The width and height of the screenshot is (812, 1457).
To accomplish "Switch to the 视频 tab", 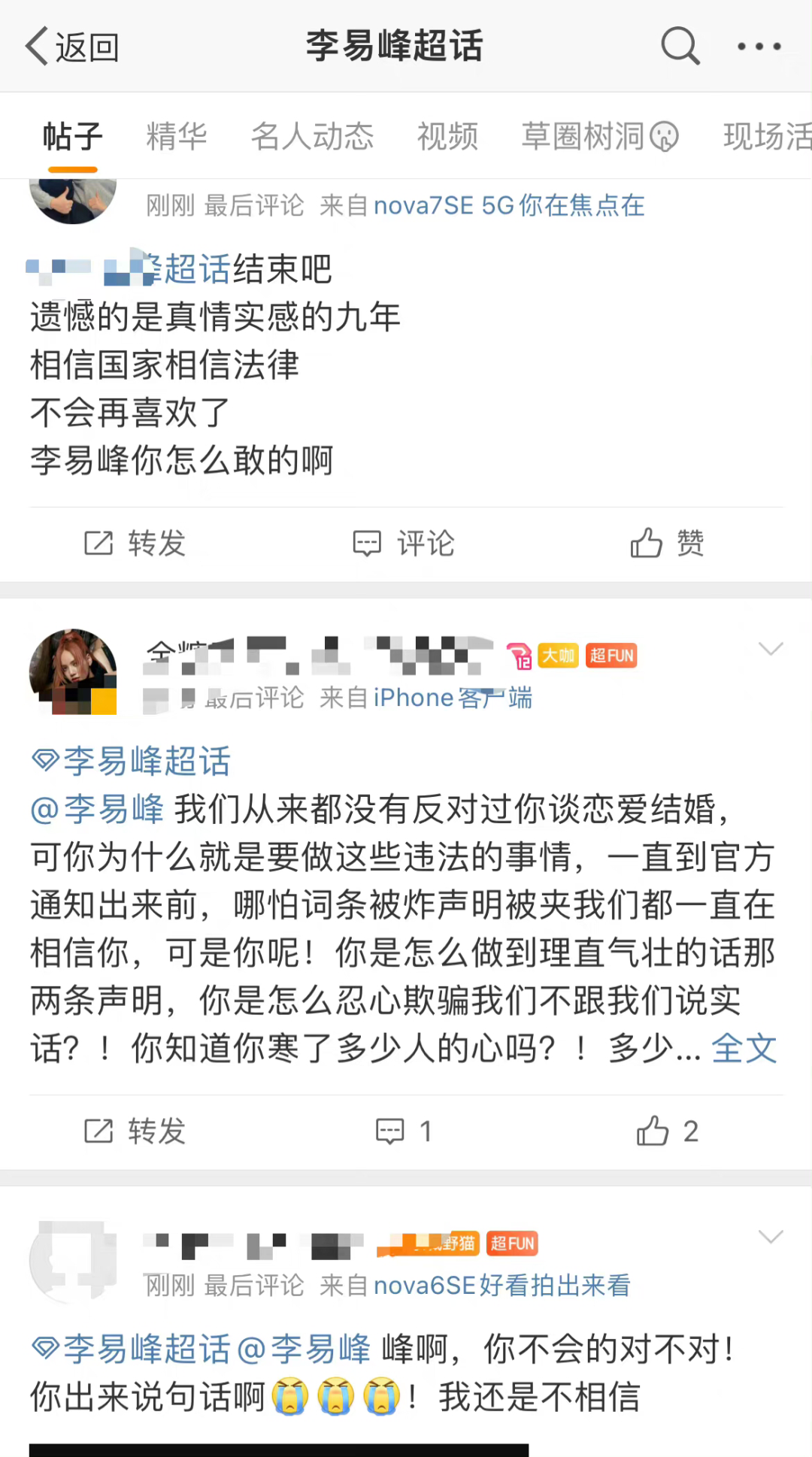I will tap(447, 137).
